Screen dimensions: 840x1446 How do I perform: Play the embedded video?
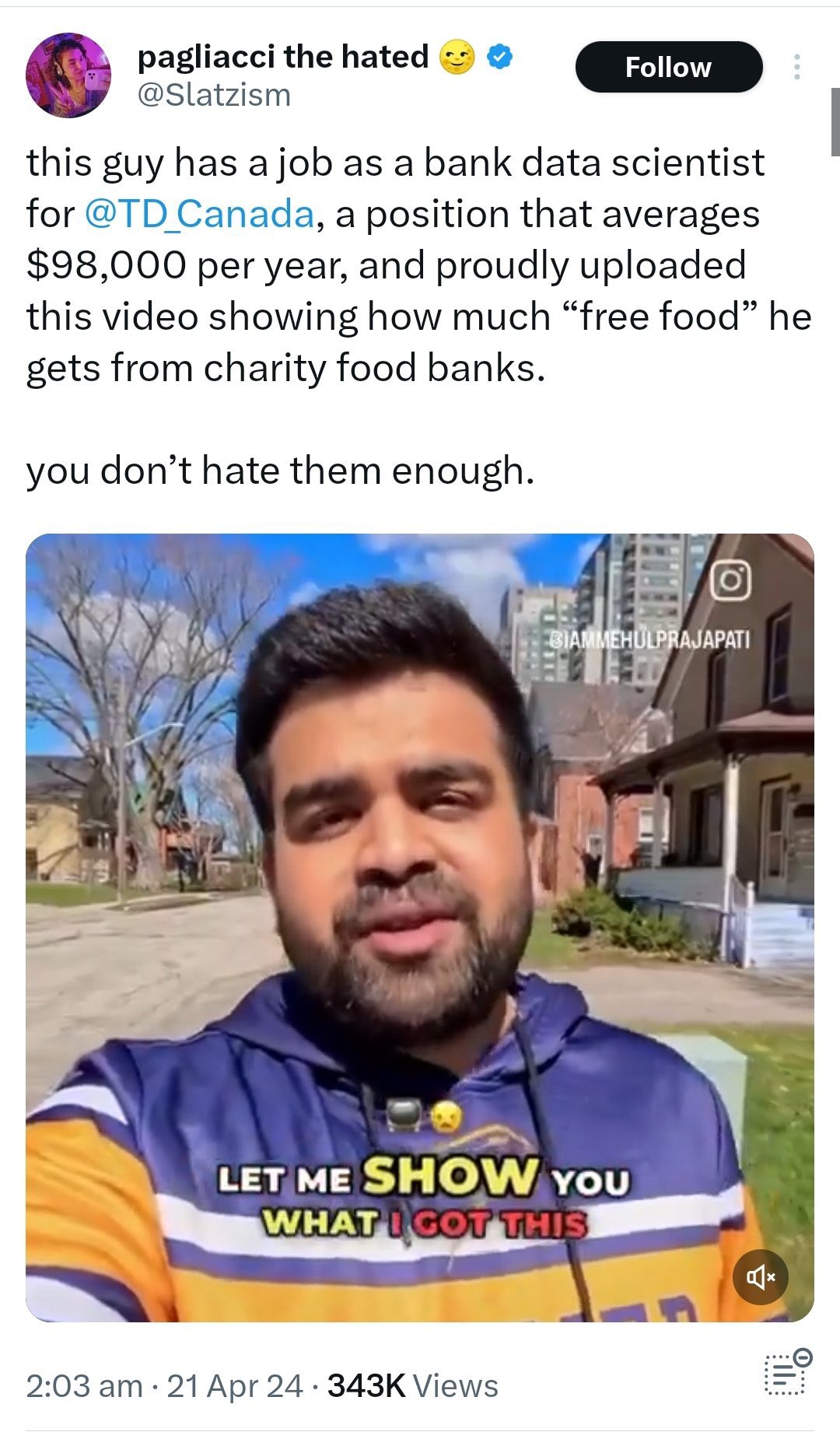(x=420, y=927)
